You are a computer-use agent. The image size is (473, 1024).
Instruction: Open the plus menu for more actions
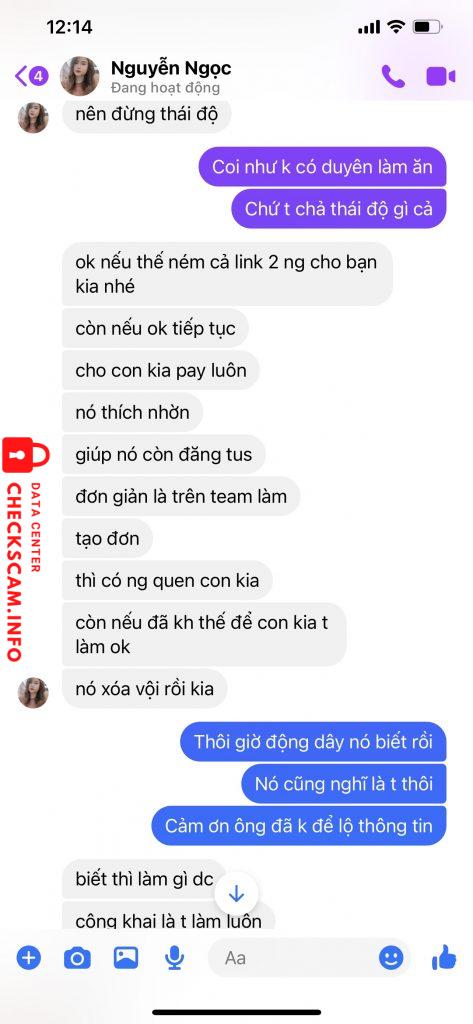point(28,958)
